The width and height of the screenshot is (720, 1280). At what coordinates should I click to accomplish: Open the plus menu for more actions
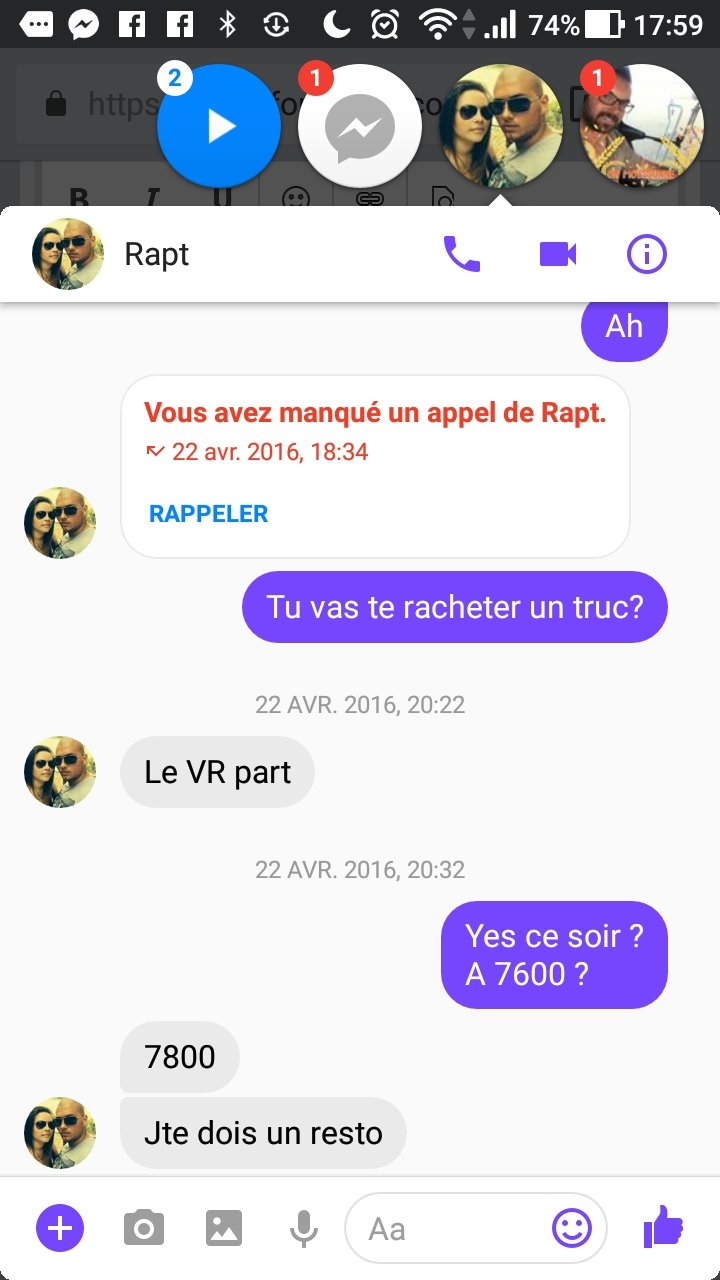click(60, 1227)
